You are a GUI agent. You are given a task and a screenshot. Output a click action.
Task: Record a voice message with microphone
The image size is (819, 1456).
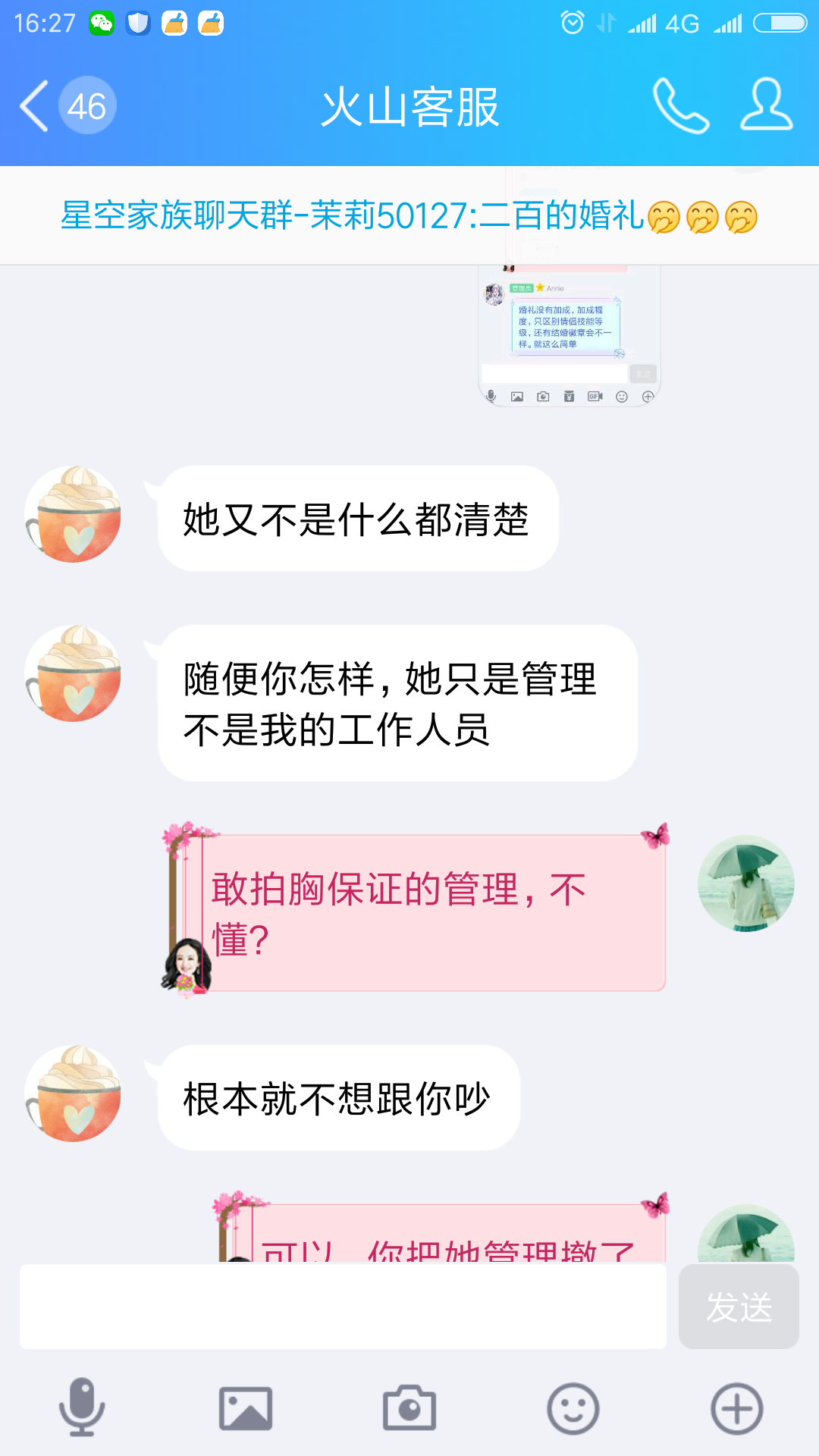pos(82,1408)
